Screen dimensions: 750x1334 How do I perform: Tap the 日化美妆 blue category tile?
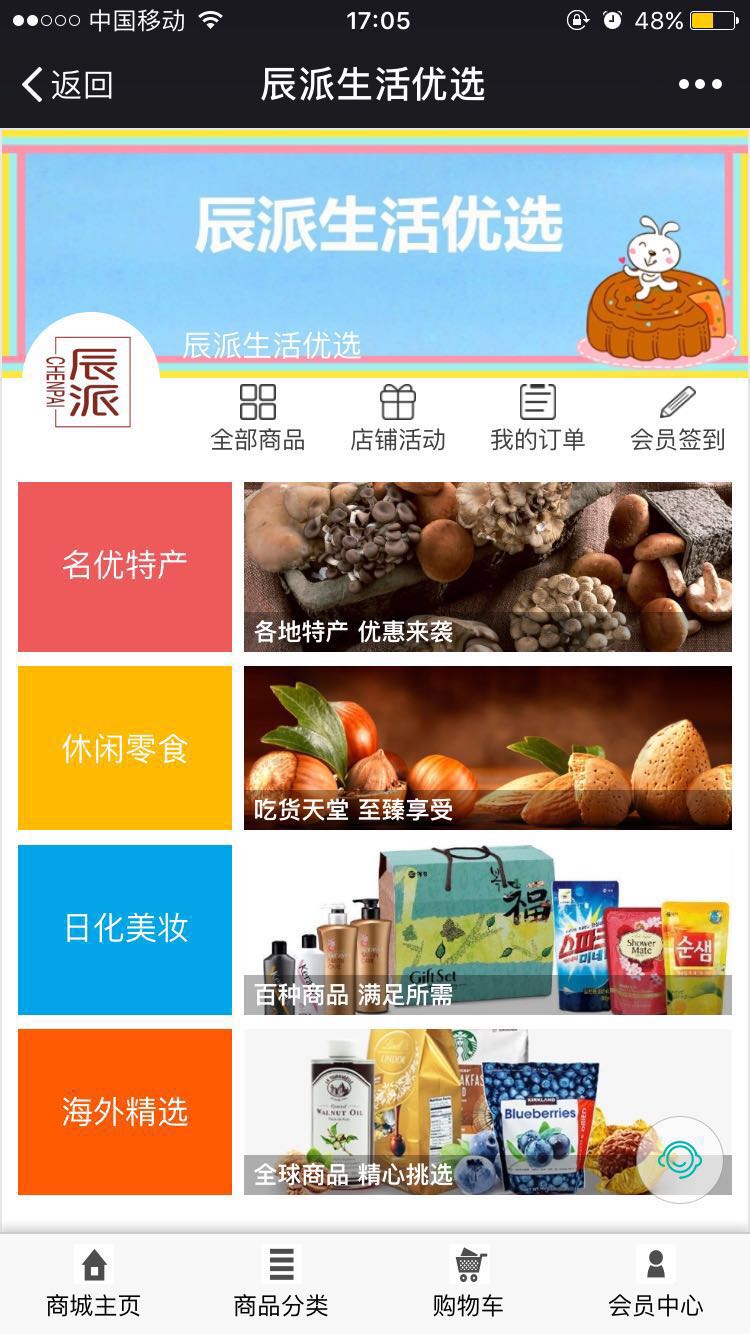click(124, 929)
